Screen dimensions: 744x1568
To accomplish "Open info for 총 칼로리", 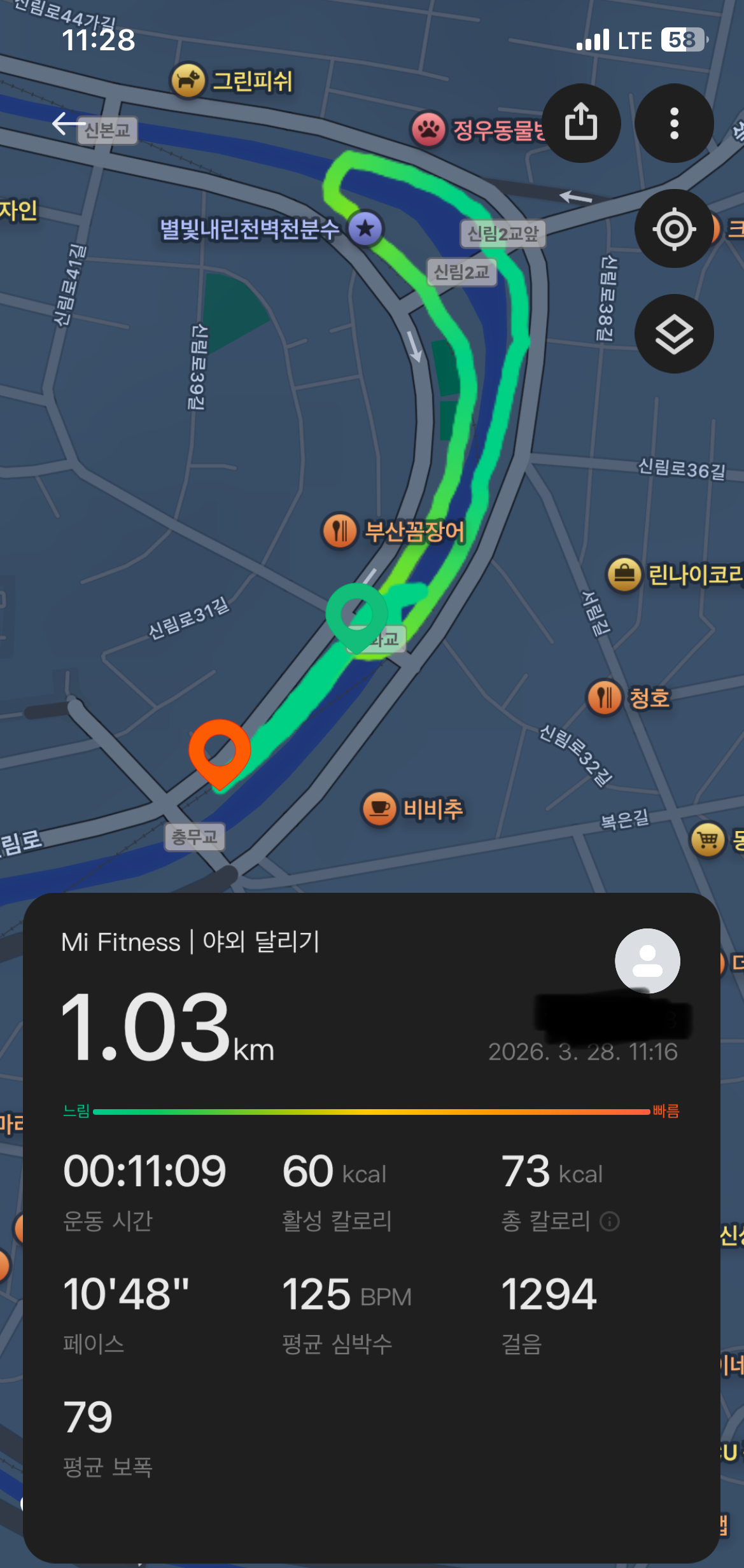I will tap(610, 1221).
